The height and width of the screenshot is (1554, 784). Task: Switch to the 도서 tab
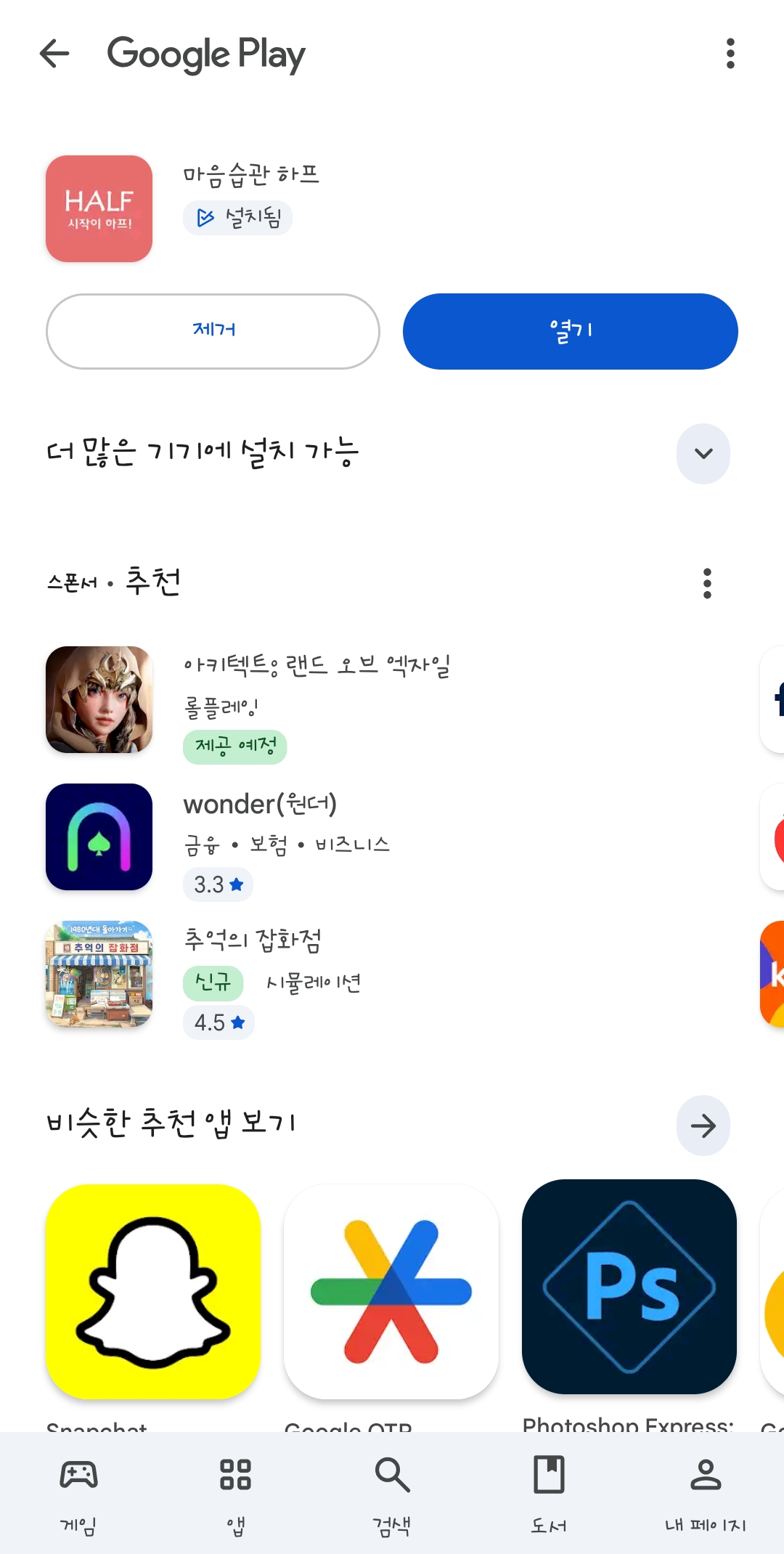[549, 1493]
